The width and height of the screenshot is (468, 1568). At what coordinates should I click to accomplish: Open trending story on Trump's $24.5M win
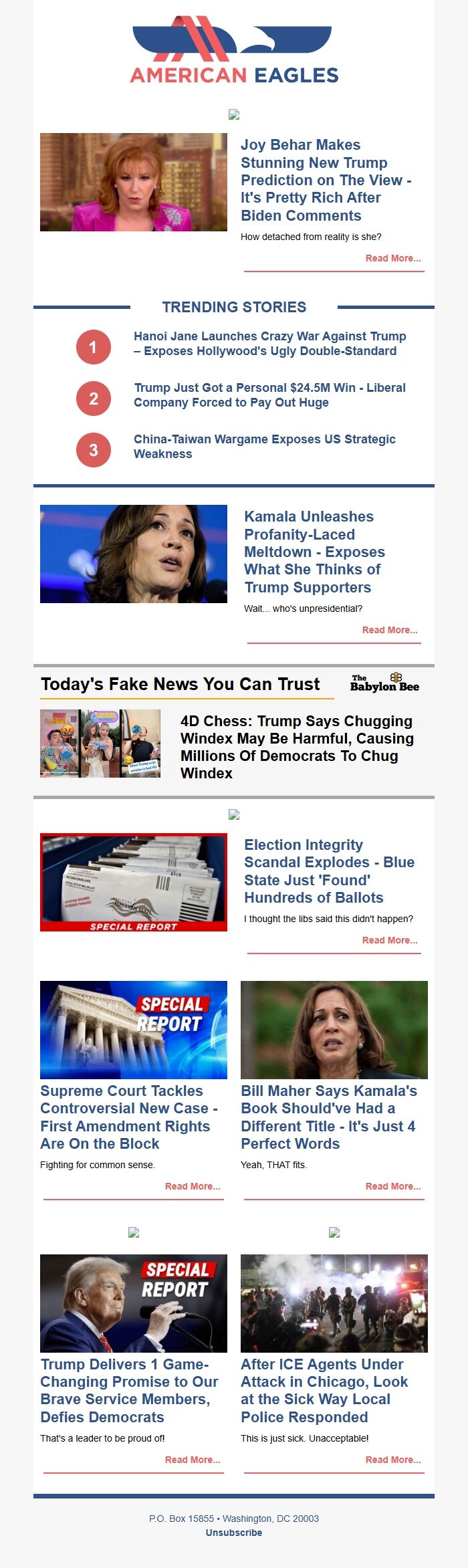pos(269,395)
